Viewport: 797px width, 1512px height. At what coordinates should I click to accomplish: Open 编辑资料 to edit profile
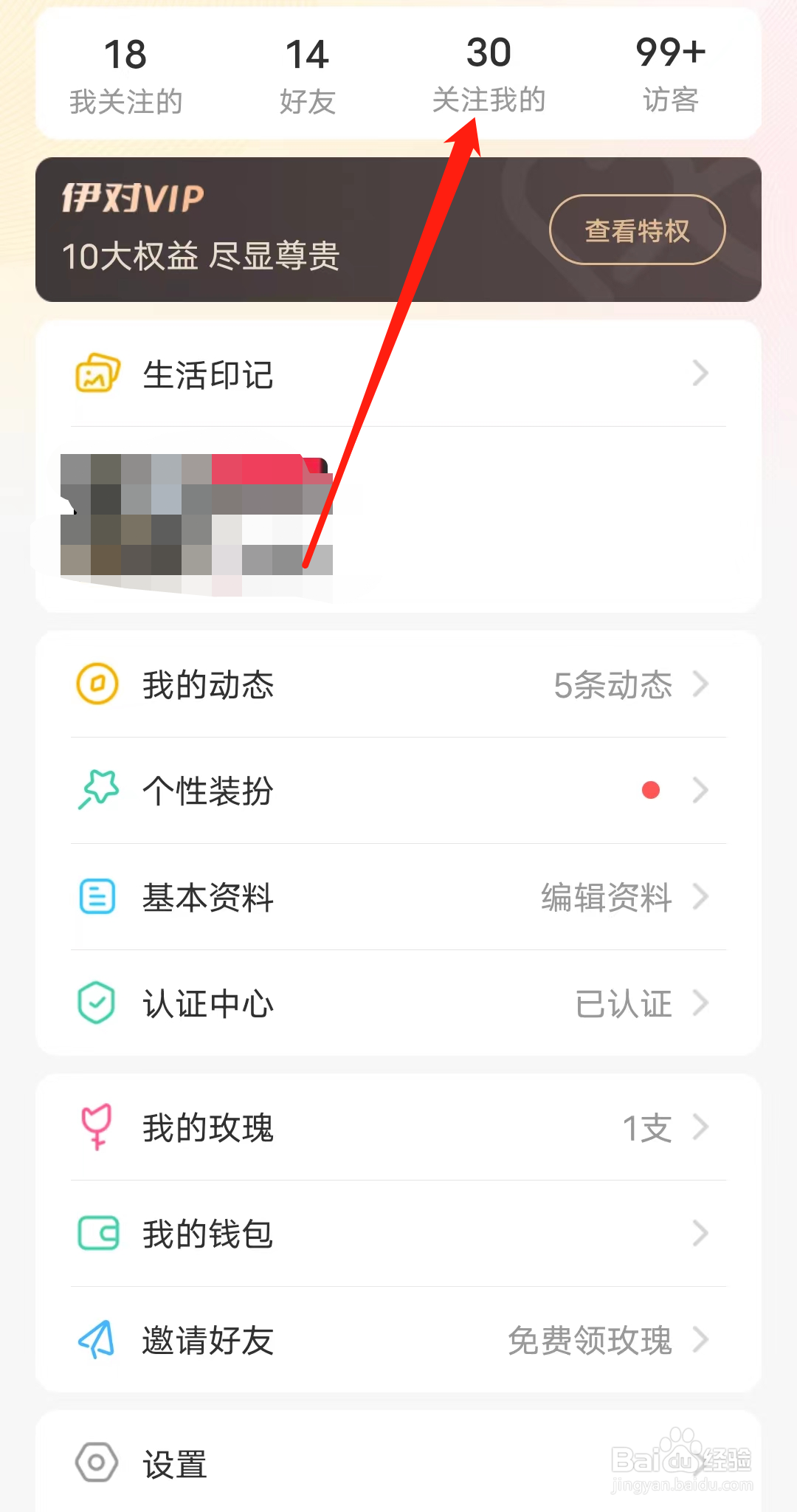coord(605,898)
